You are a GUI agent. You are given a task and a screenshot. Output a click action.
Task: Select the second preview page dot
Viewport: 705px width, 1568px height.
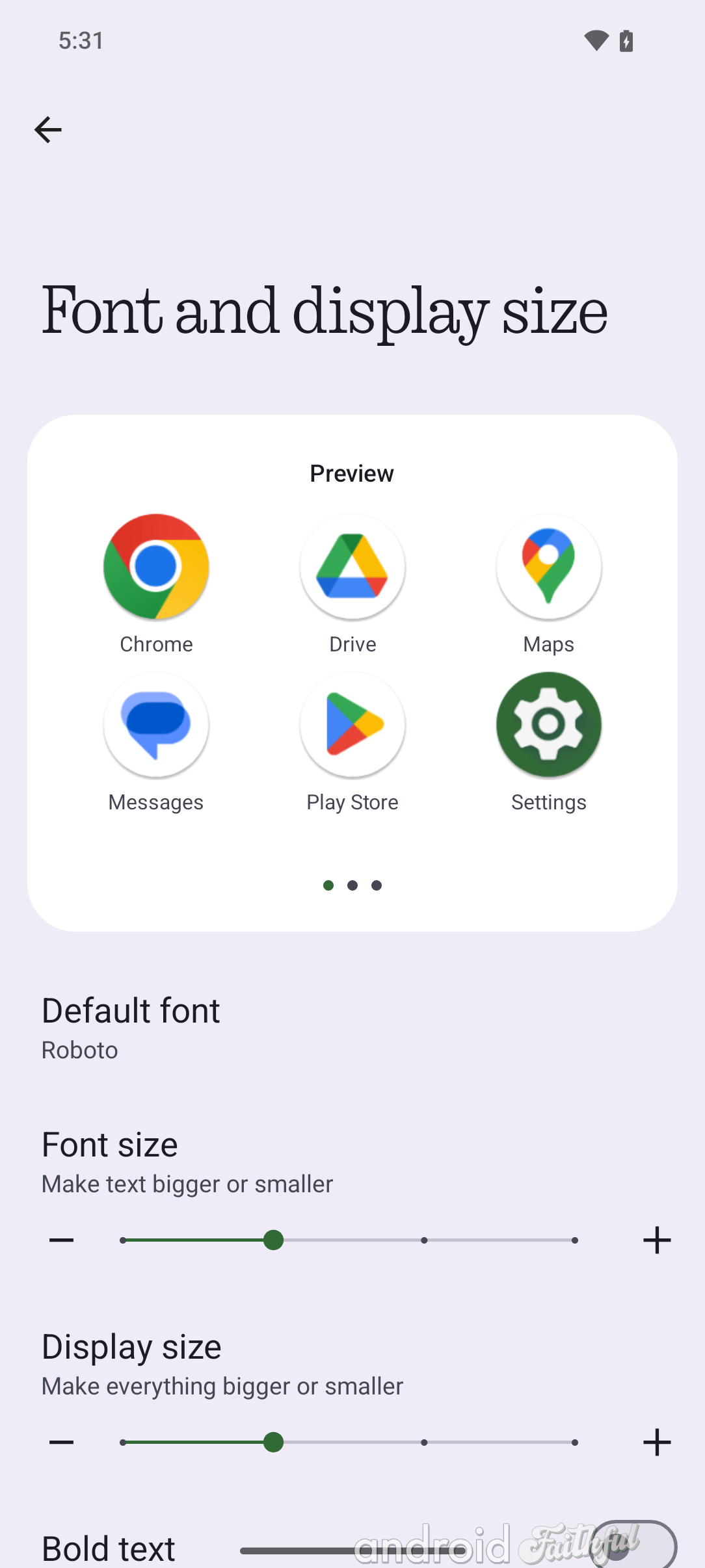click(352, 885)
